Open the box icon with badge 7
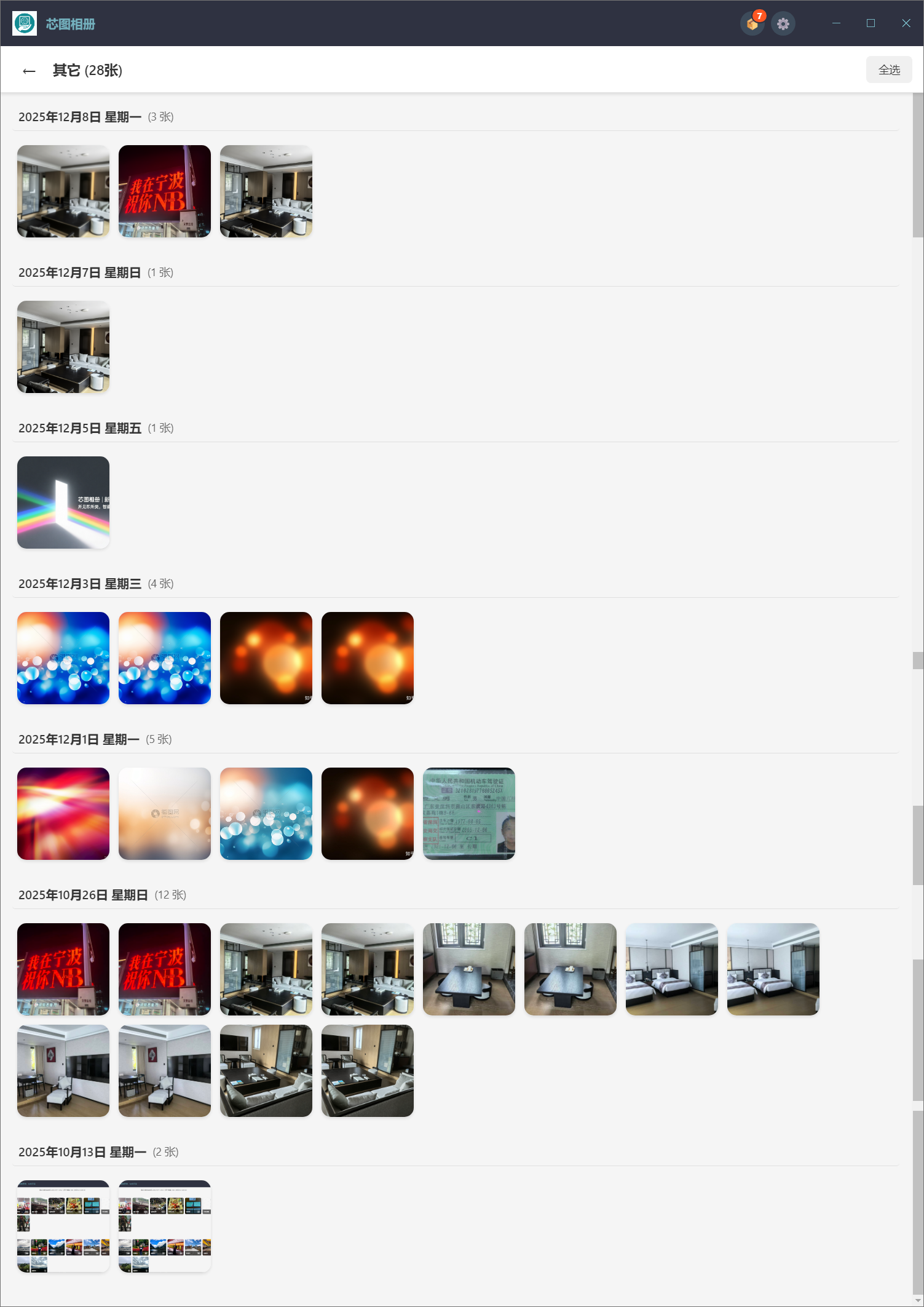This screenshot has height=1307, width=924. 752,24
